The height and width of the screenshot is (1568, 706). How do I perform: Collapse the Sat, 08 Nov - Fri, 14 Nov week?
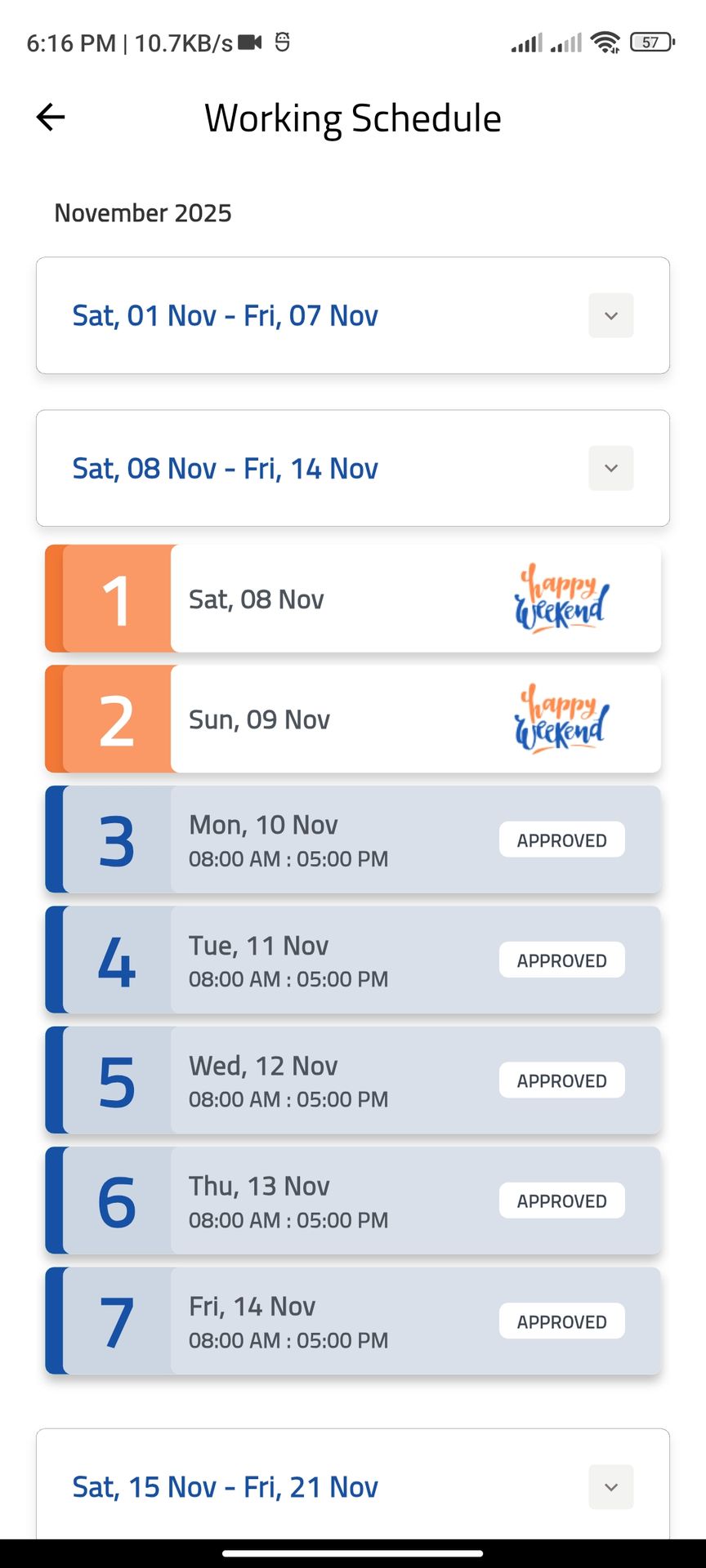[610, 468]
